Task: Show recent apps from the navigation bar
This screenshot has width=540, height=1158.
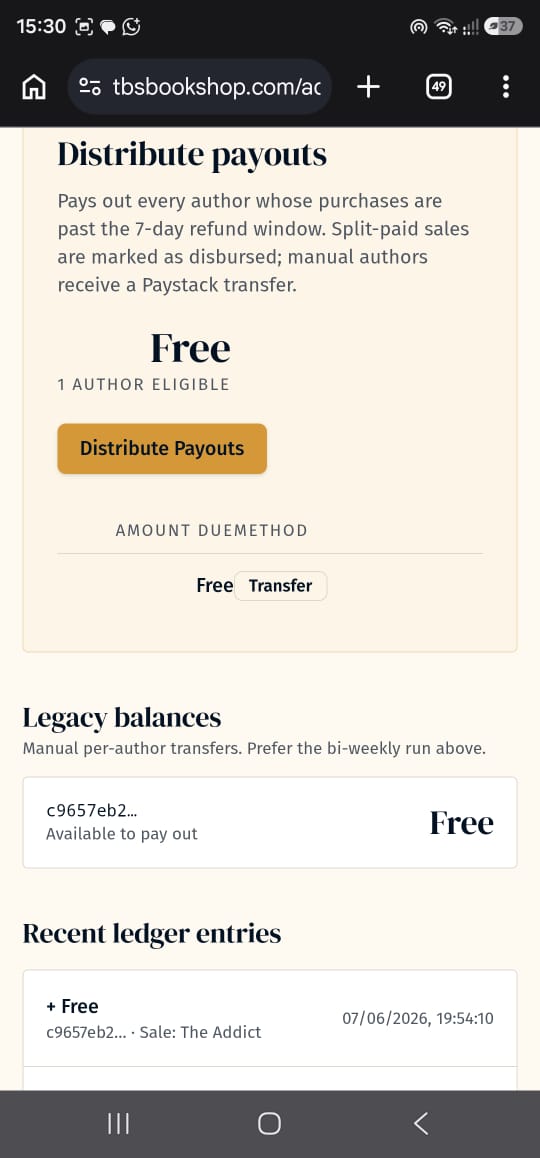Action: tap(118, 1123)
